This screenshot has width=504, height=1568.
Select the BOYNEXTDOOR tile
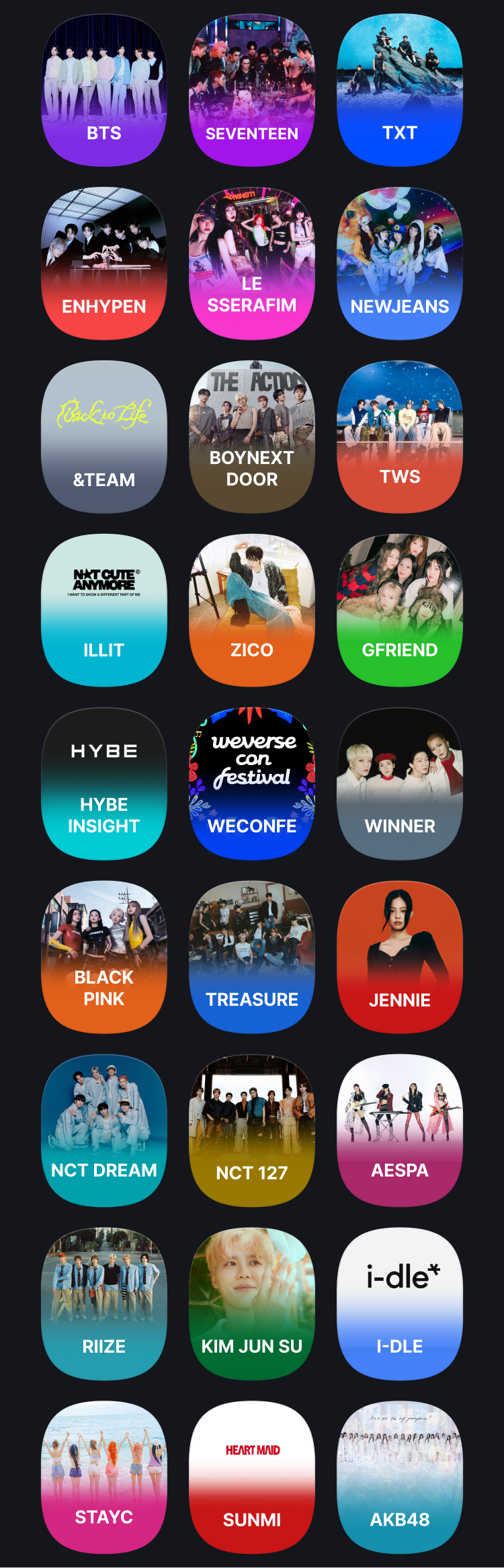click(252, 437)
